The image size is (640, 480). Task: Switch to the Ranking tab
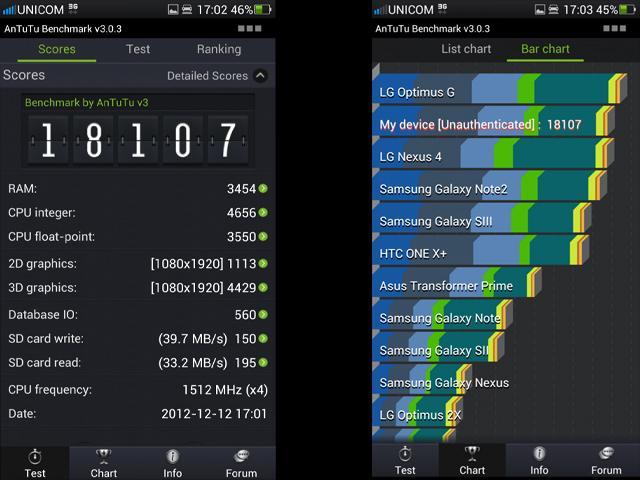pos(218,49)
